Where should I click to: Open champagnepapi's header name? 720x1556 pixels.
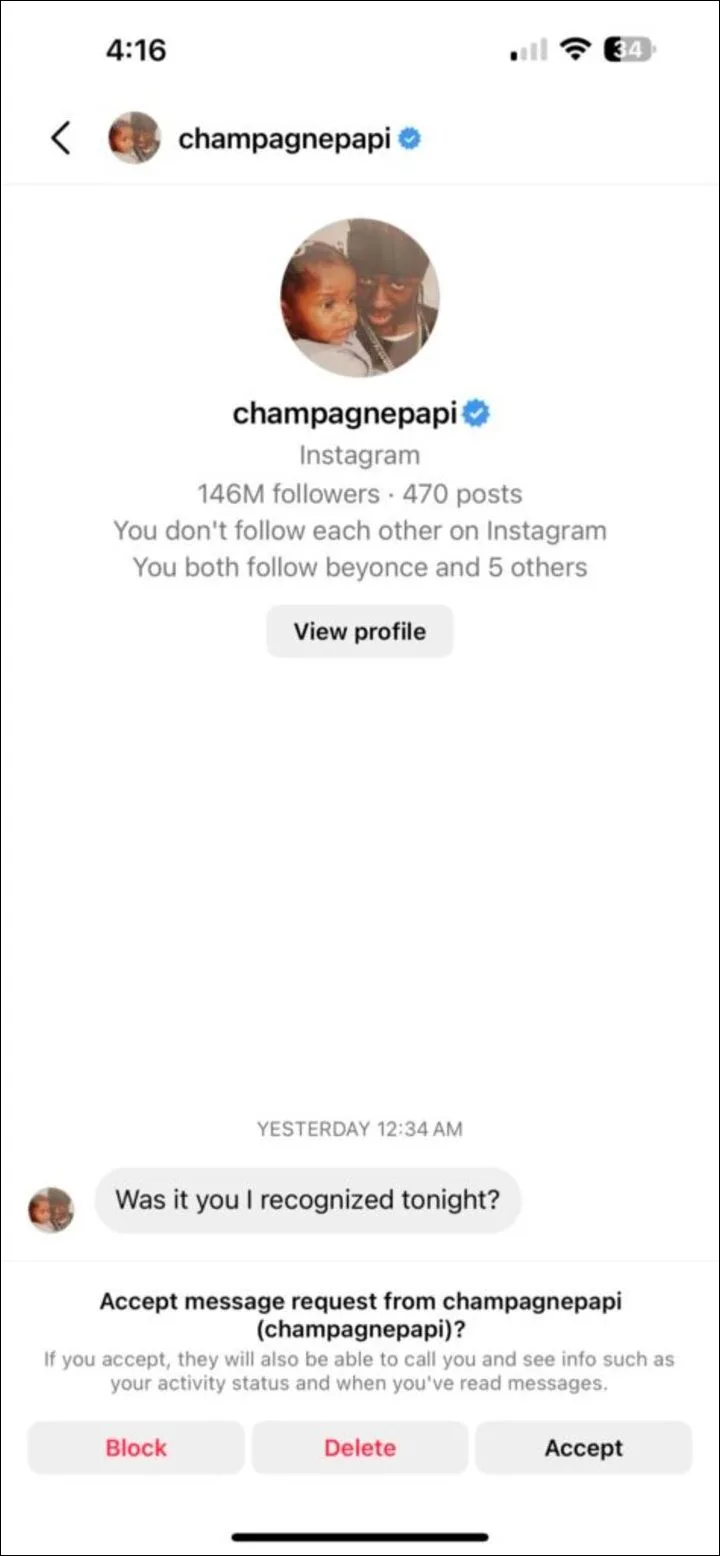click(284, 139)
